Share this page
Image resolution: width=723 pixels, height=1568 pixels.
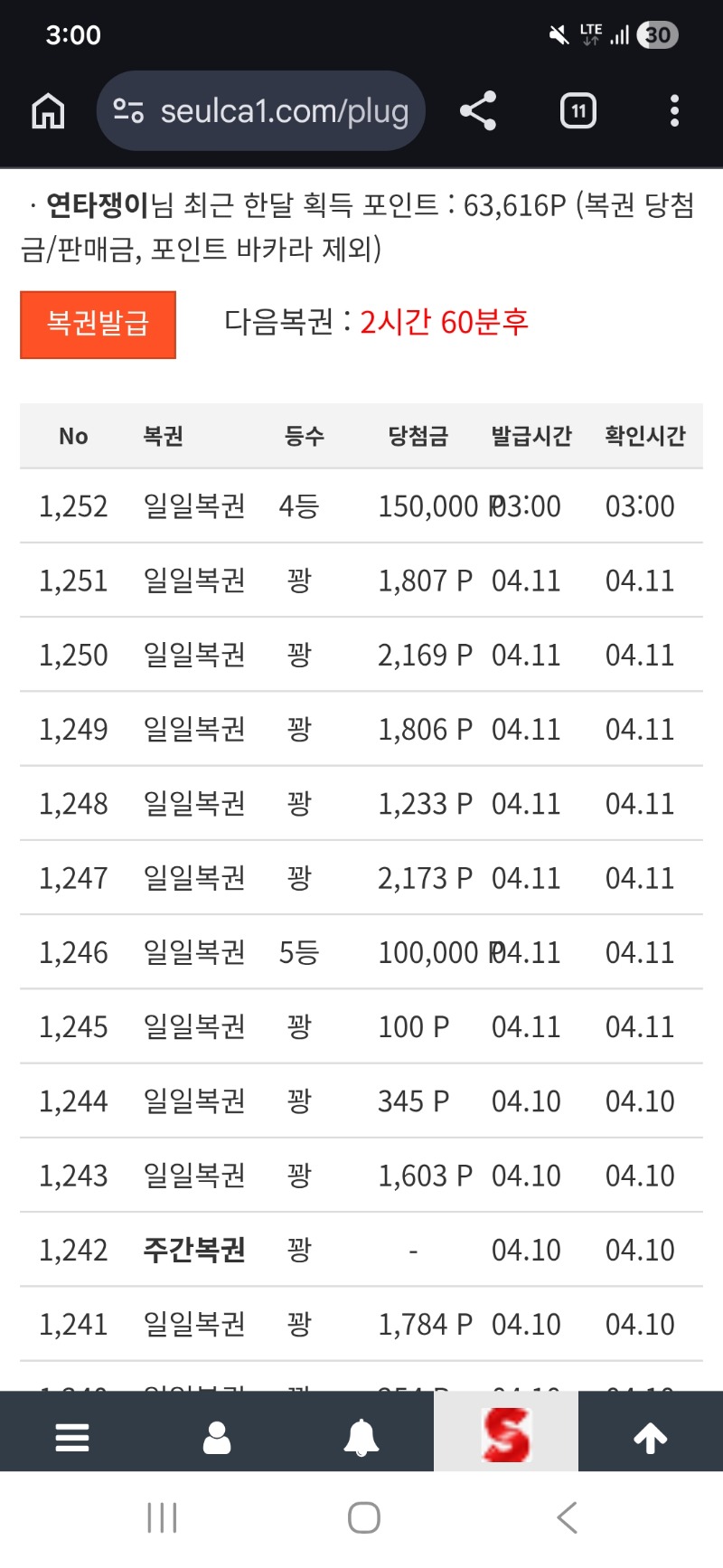click(478, 111)
